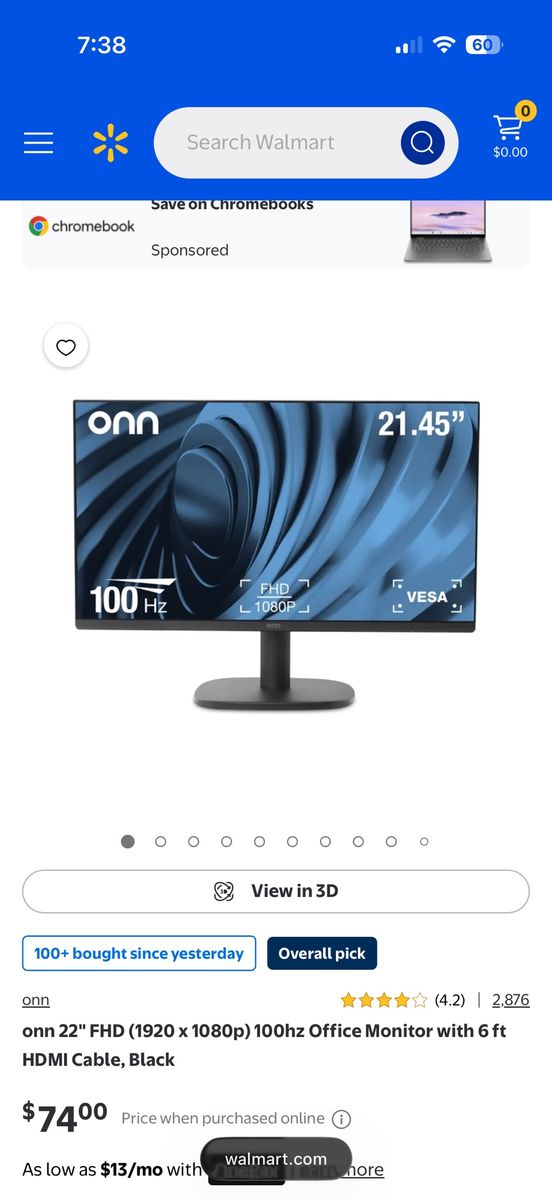Tap the blue search magnifier button
The image size is (552, 1200).
[422, 143]
